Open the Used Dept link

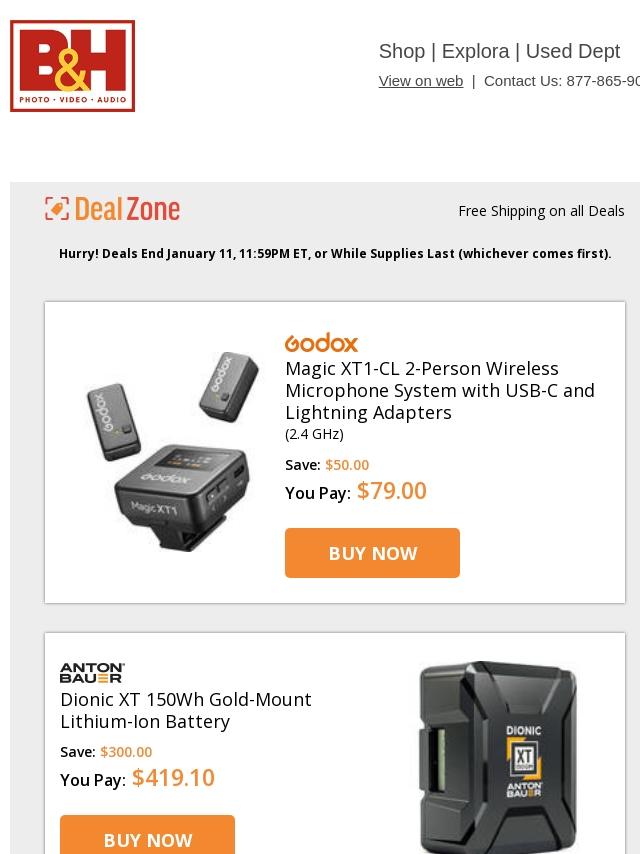pyautogui.click(x=572, y=51)
